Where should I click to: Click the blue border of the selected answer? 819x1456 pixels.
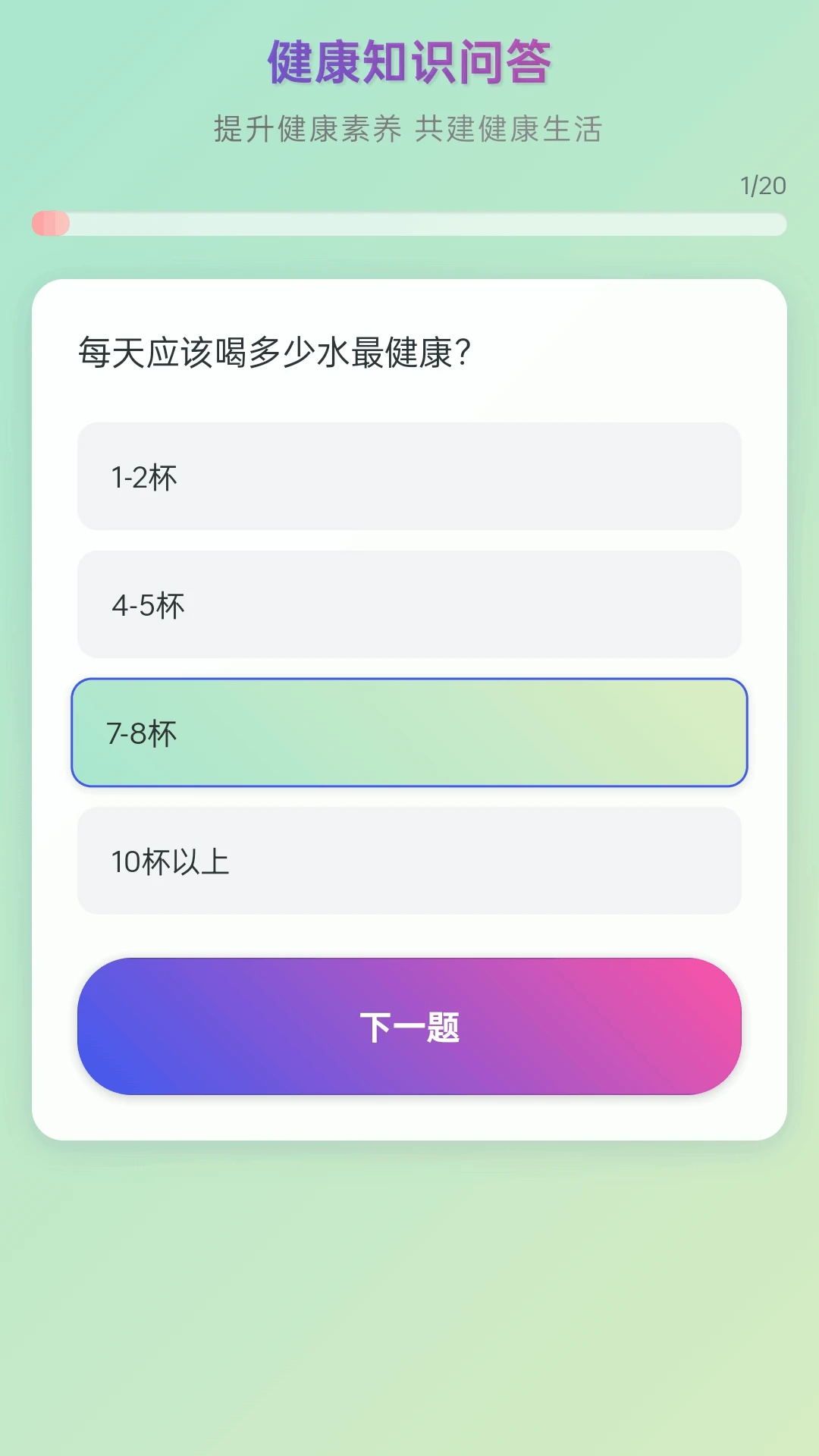click(409, 684)
